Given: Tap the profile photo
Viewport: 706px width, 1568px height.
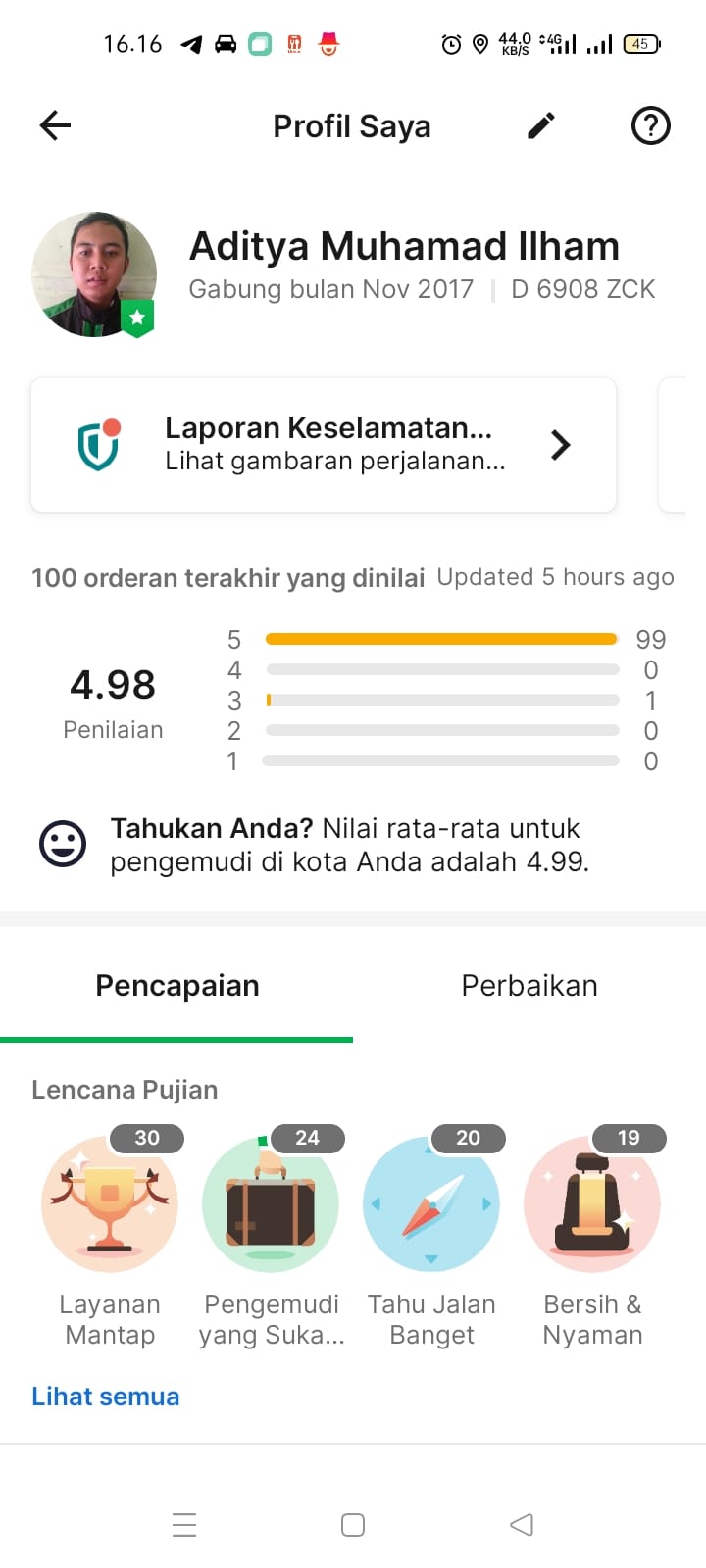Looking at the screenshot, I should (94, 274).
